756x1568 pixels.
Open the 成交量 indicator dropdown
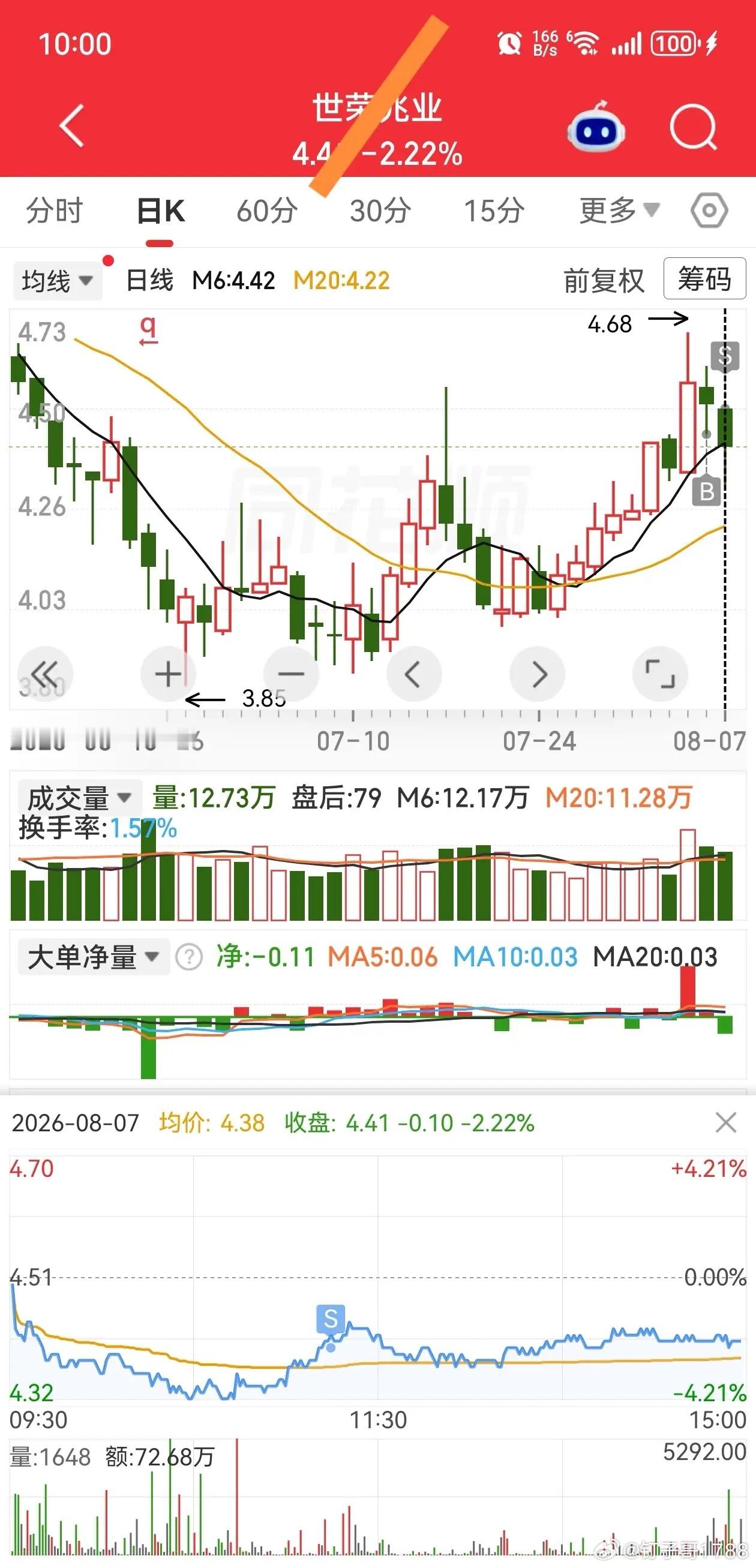[80, 797]
